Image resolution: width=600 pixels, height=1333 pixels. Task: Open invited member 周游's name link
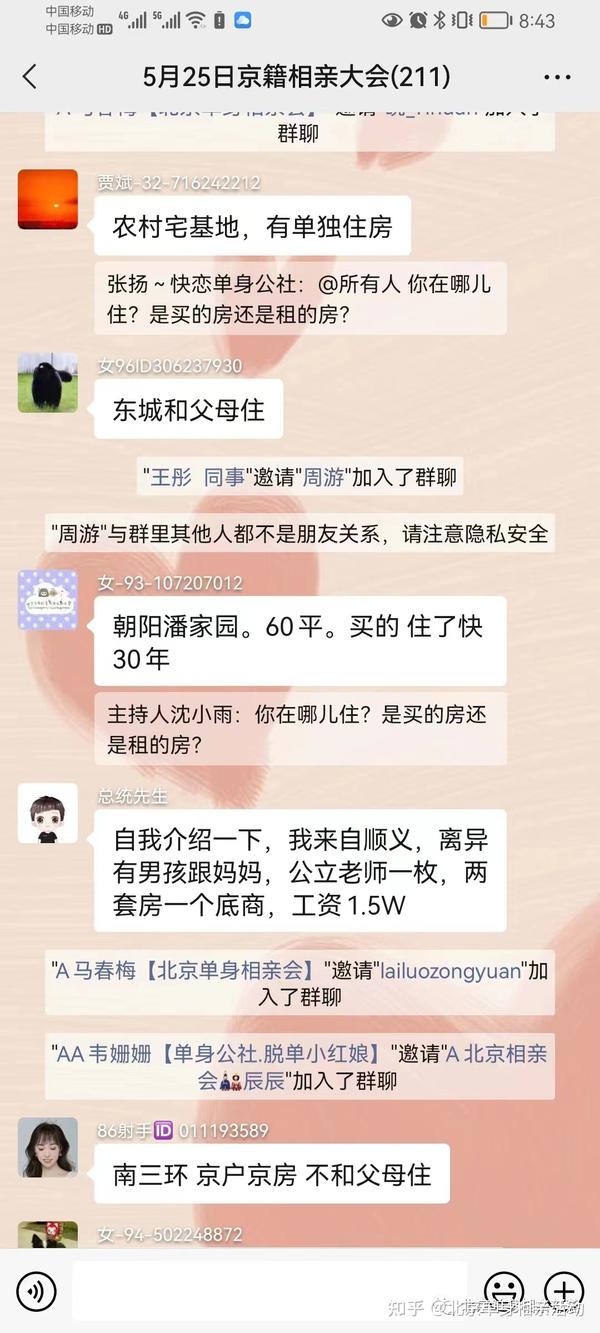[326, 477]
